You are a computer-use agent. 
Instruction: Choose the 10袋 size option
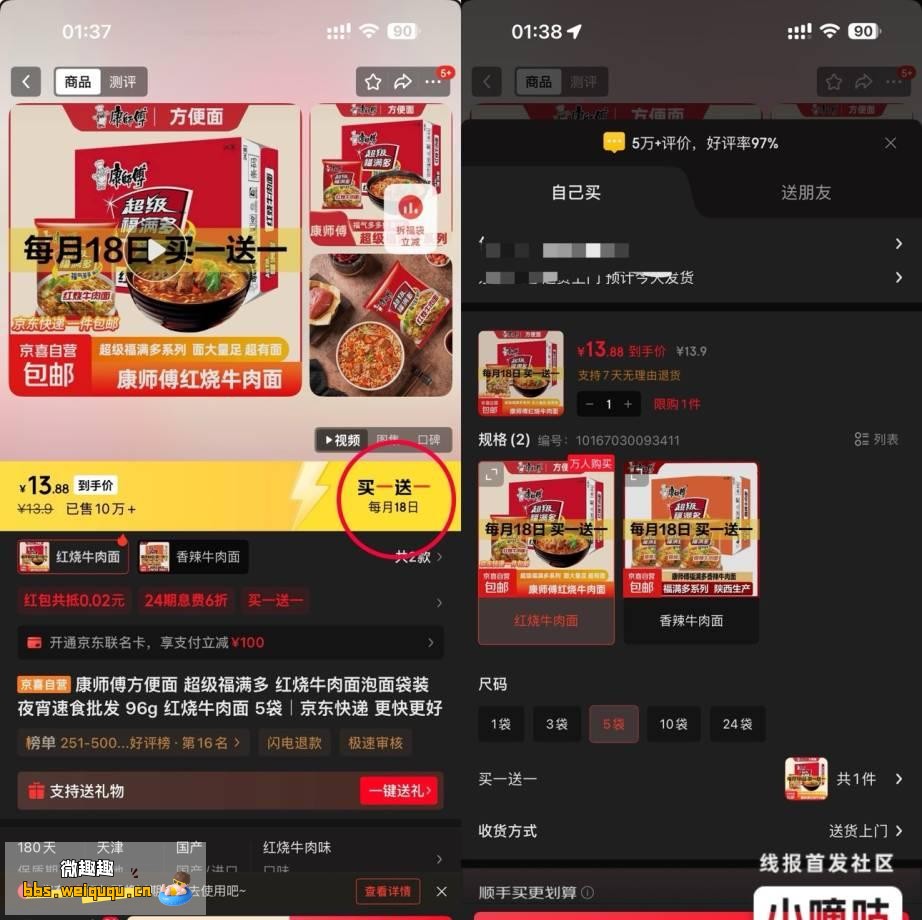673,724
